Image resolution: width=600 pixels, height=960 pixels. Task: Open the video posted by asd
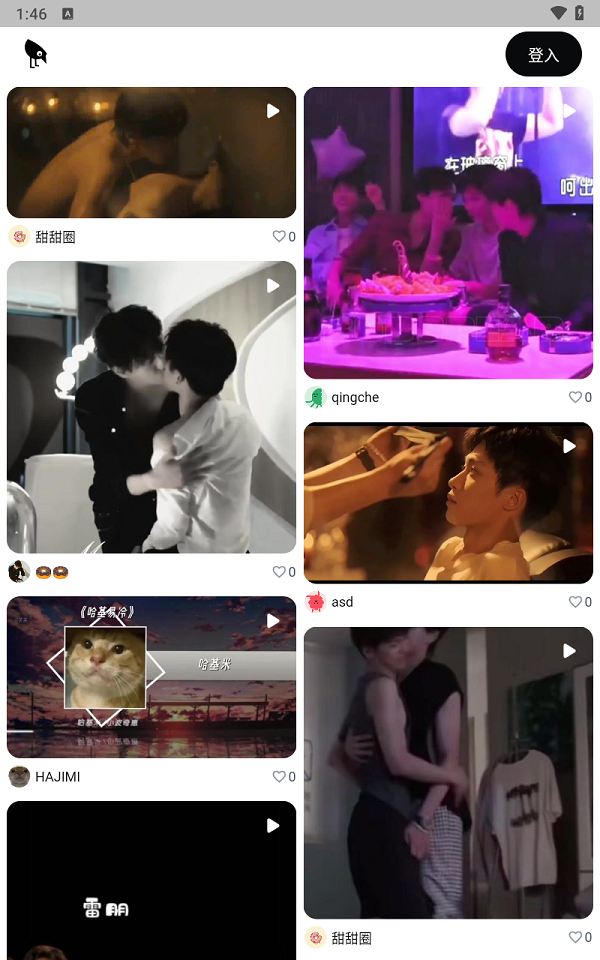(448, 501)
